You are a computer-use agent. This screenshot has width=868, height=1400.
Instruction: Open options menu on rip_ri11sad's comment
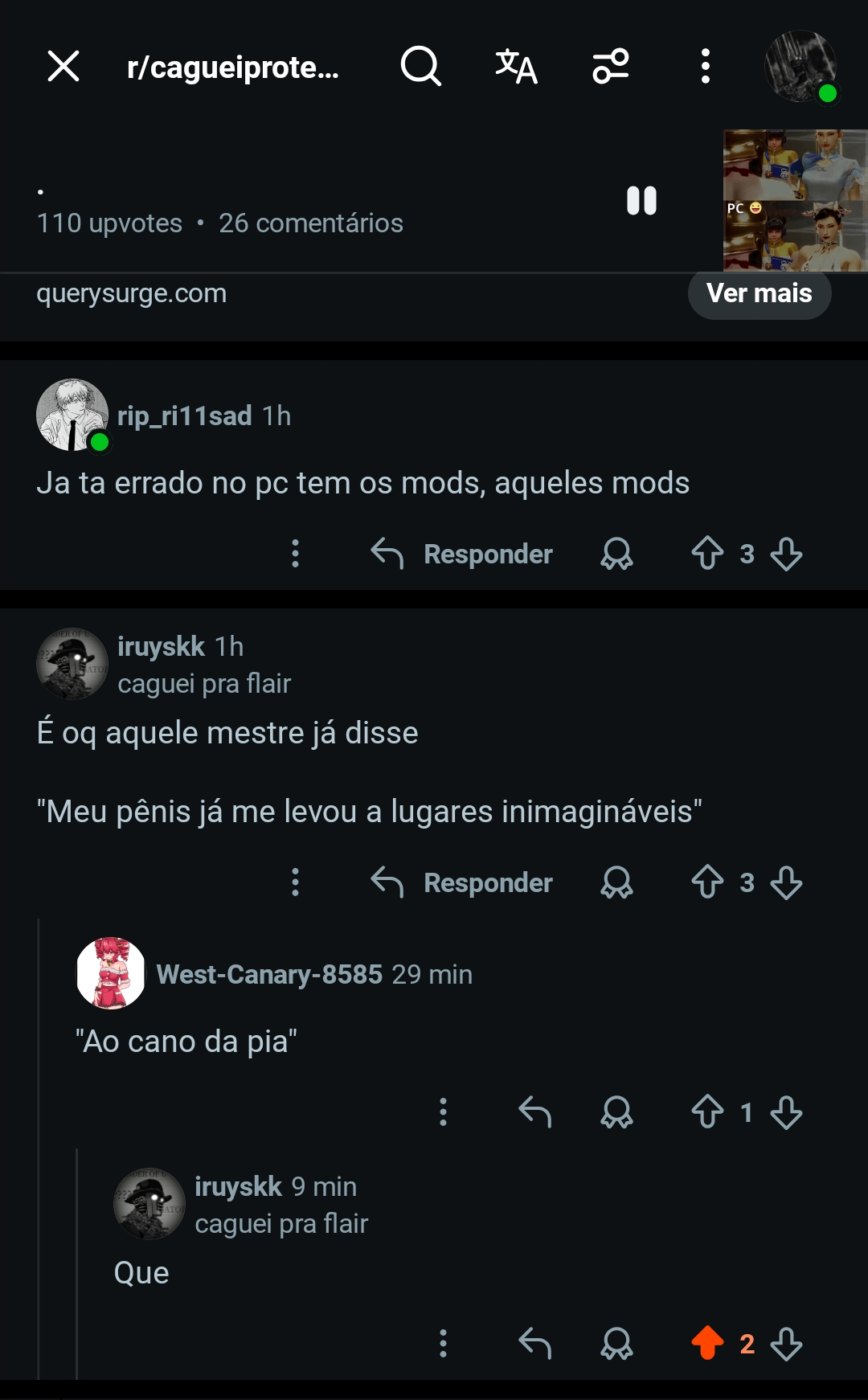[295, 554]
